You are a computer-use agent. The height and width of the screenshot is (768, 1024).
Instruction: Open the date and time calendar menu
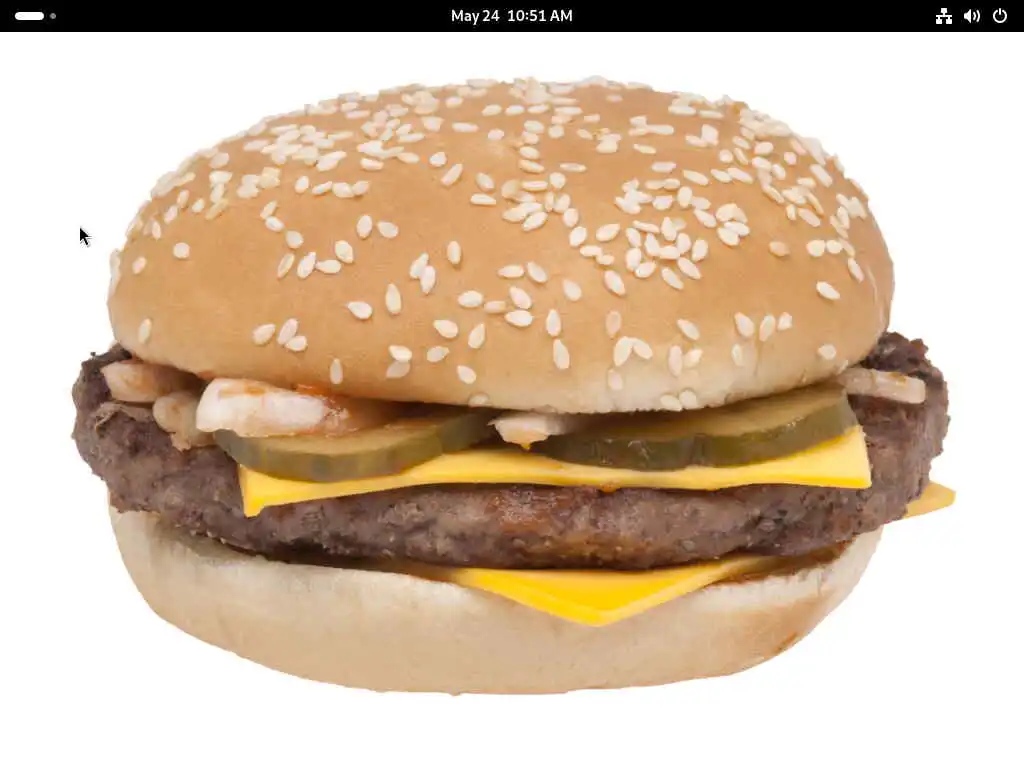pyautogui.click(x=511, y=16)
